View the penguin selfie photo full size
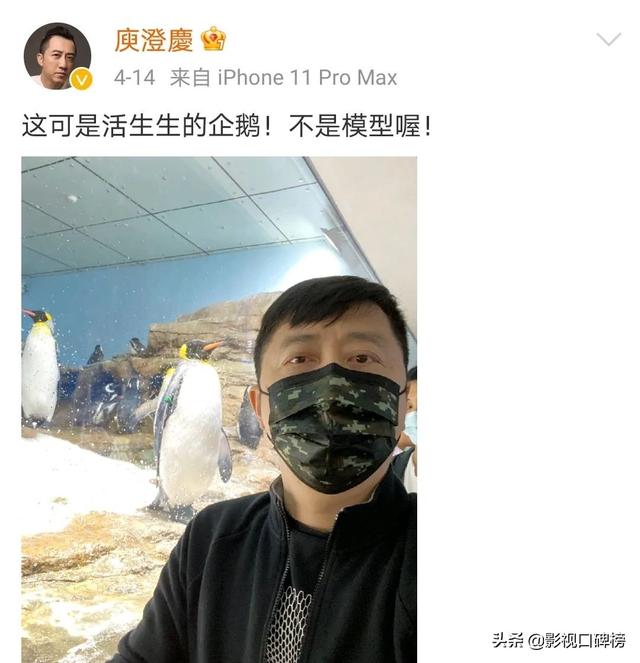Screen dimensions: 640x663 pyautogui.click(x=219, y=408)
